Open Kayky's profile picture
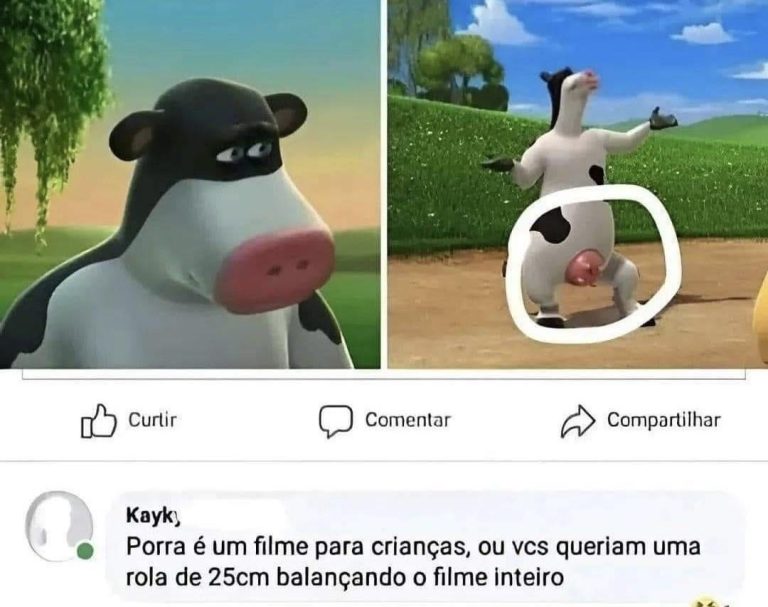This screenshot has width=768, height=607. [x=58, y=525]
